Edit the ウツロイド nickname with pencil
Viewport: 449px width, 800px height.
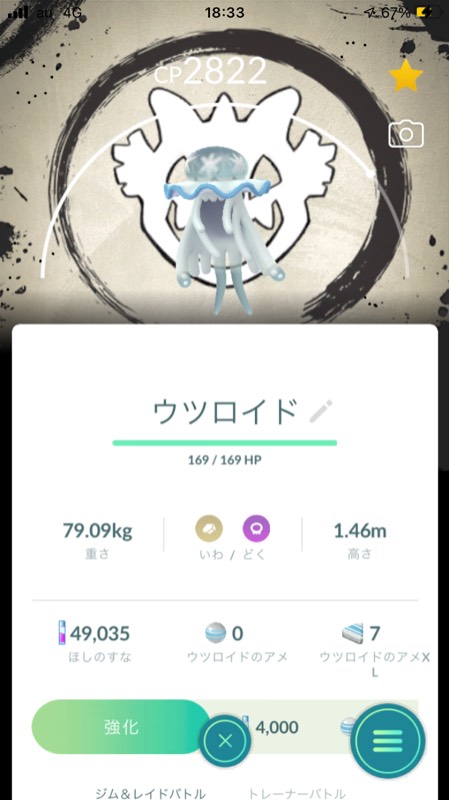coord(321,412)
